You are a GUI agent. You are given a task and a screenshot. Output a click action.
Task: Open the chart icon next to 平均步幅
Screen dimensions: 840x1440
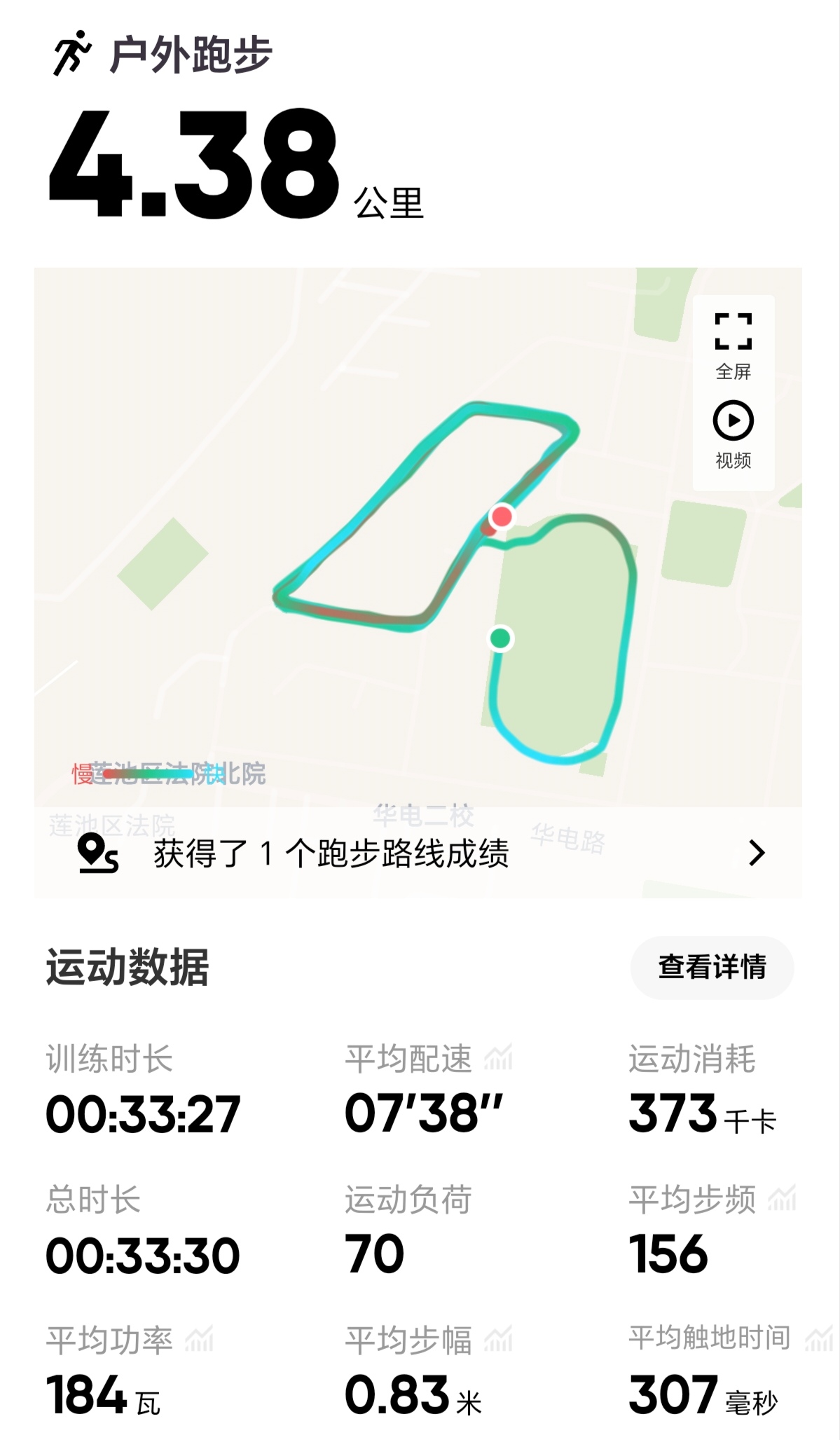(x=498, y=1339)
